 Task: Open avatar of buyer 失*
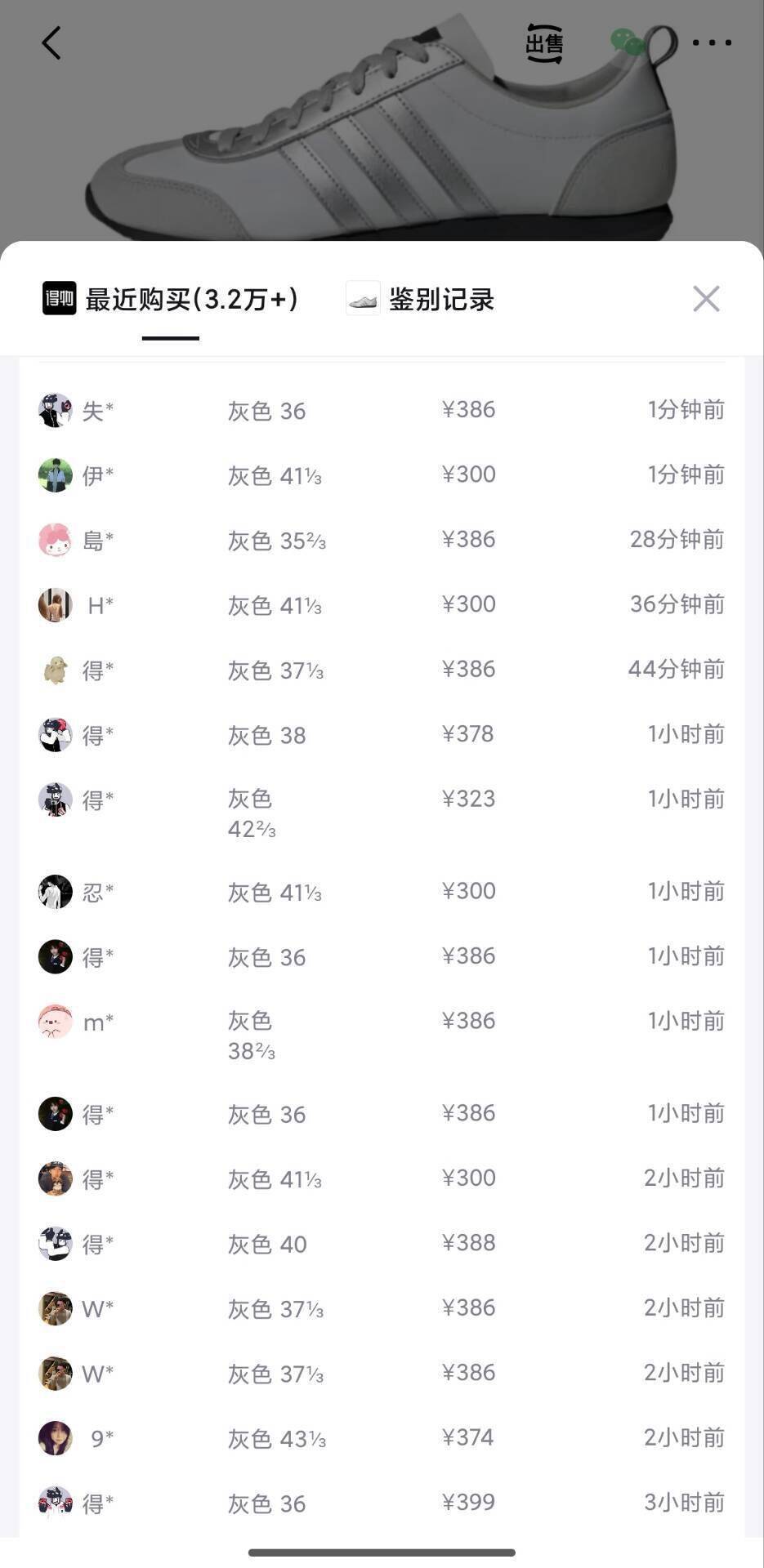(55, 411)
